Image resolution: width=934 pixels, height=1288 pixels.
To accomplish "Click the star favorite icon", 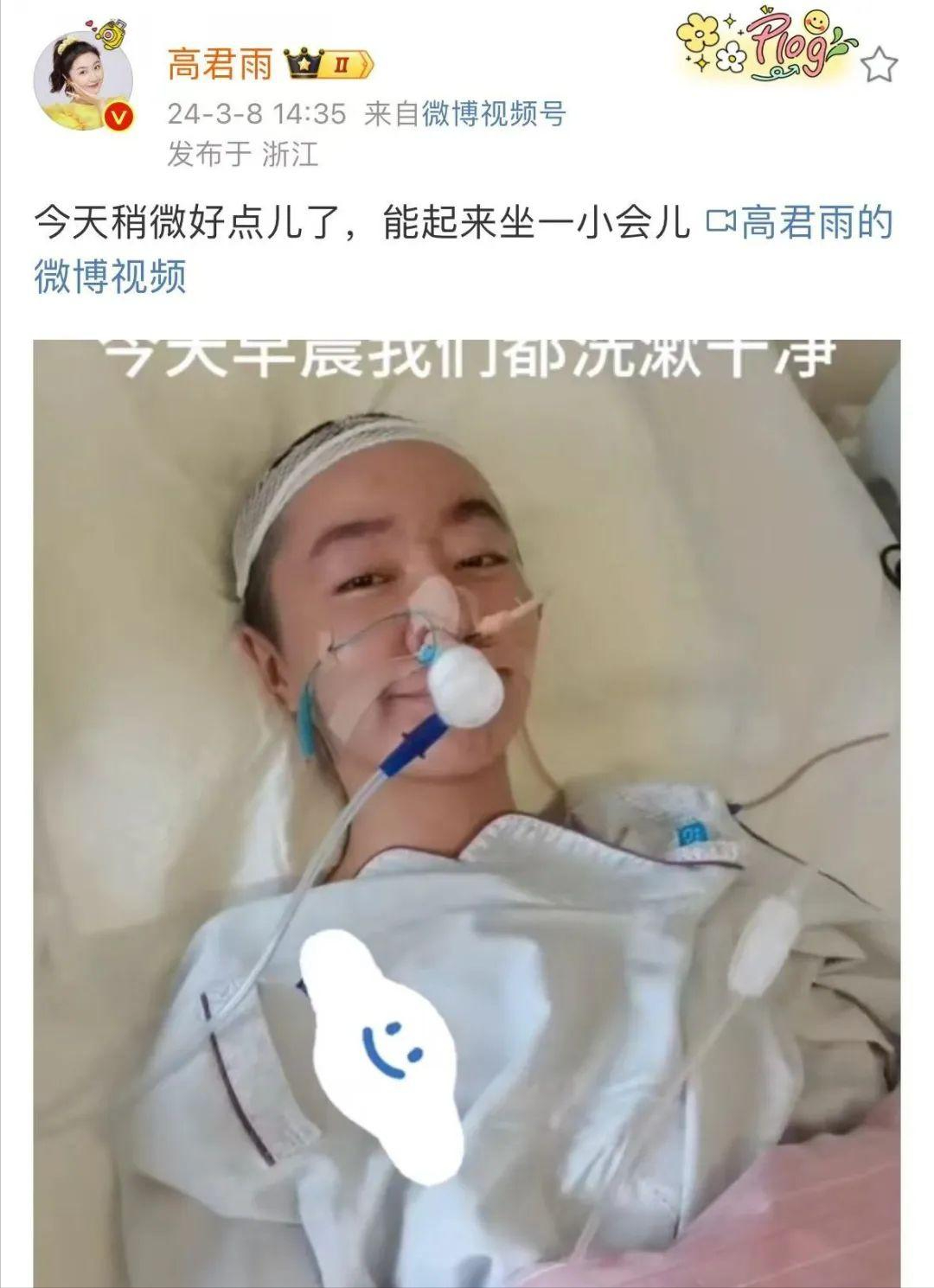I will [878, 65].
